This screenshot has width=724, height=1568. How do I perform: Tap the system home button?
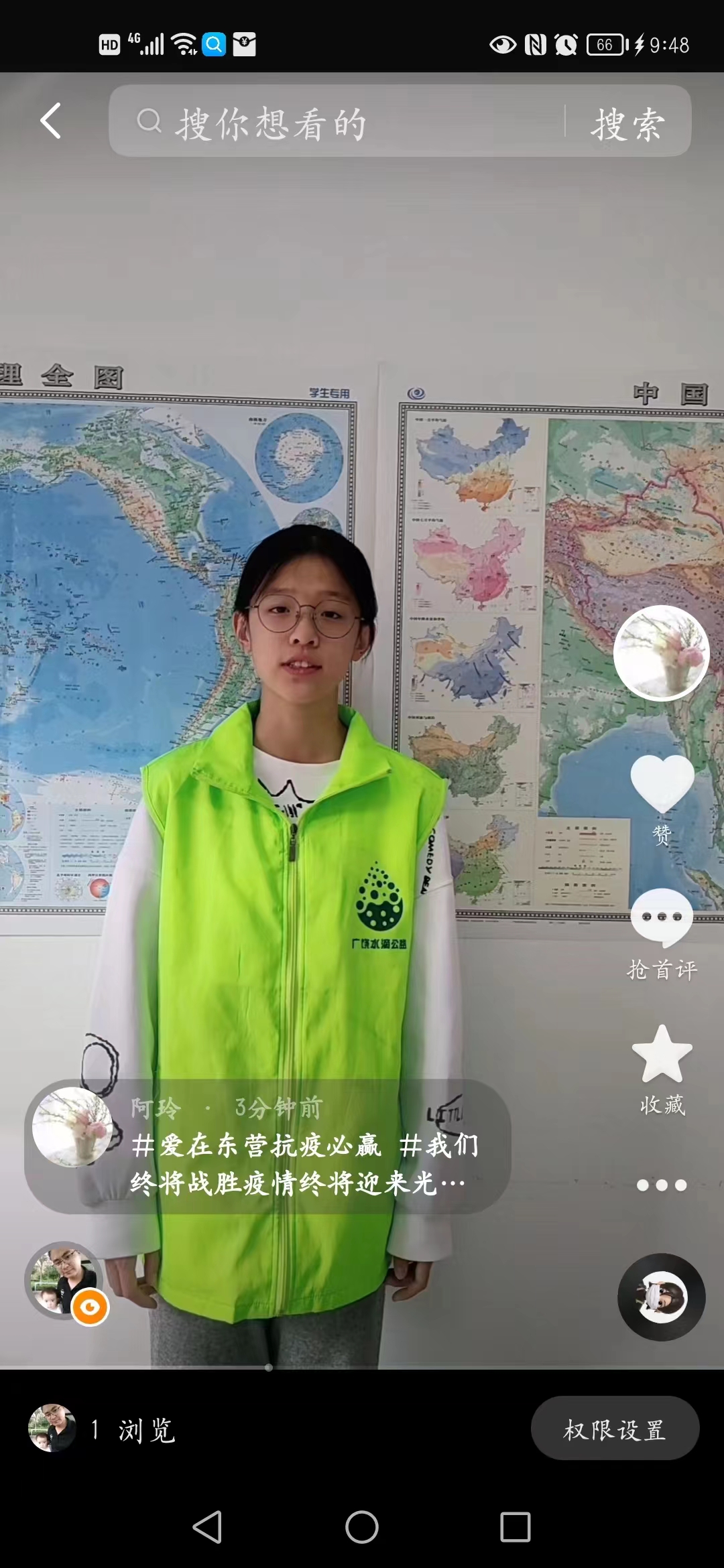pyautogui.click(x=362, y=1527)
